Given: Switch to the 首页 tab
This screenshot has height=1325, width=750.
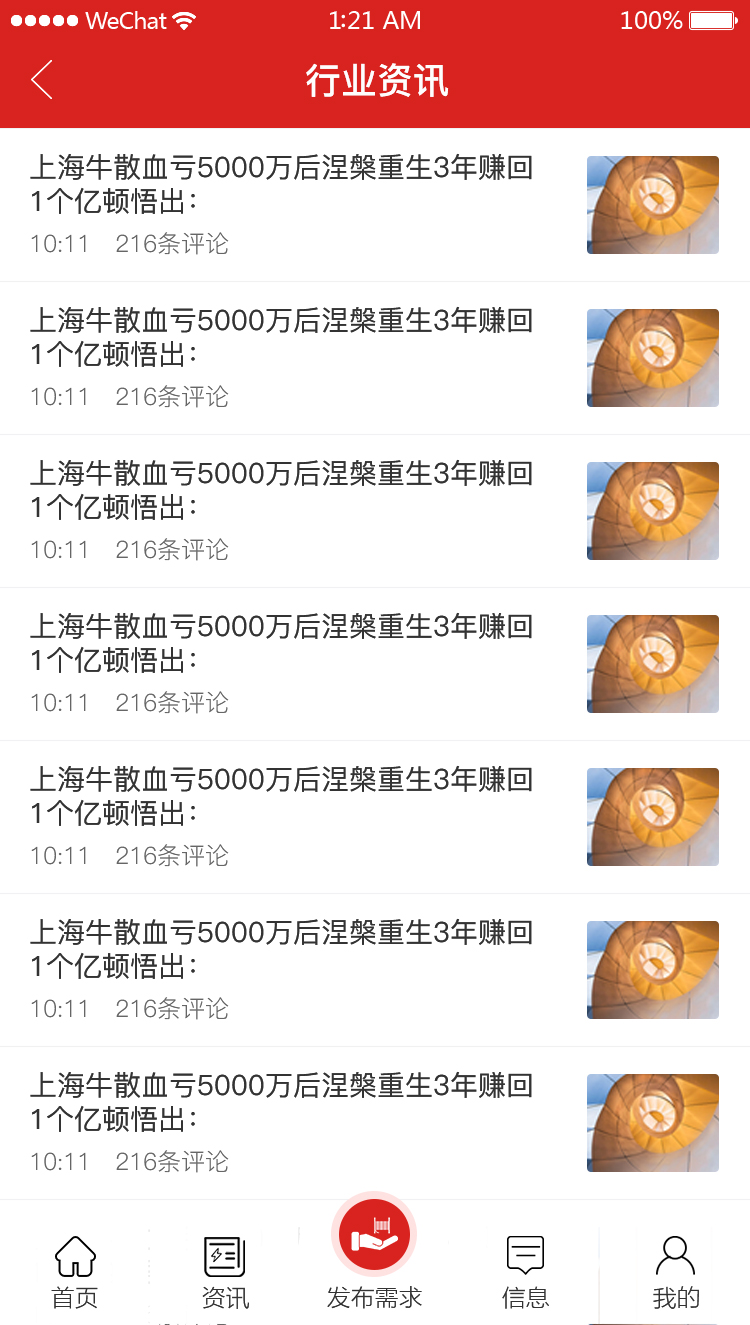Looking at the screenshot, I should tap(75, 1271).
